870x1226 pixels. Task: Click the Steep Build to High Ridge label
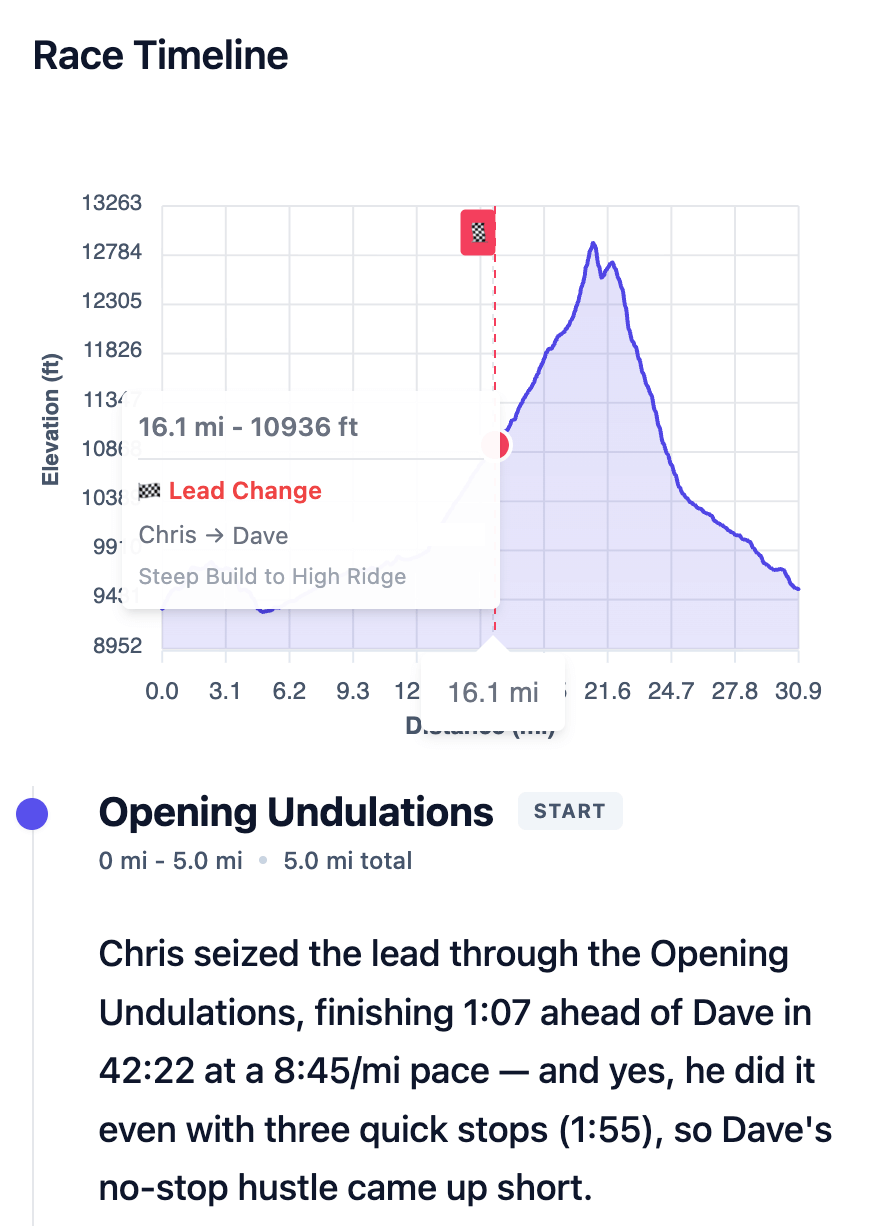[273, 576]
